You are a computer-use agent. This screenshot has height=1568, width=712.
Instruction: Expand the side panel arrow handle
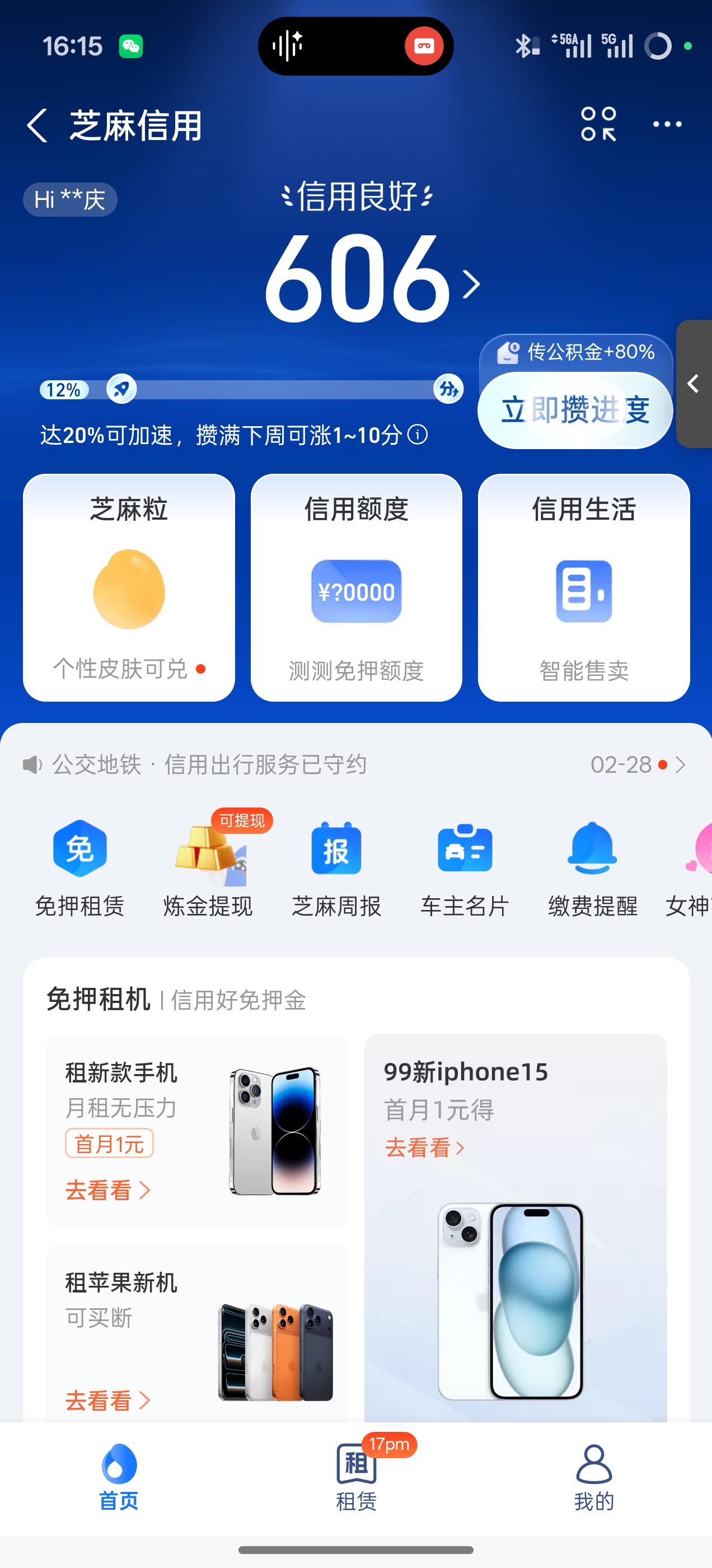693,384
